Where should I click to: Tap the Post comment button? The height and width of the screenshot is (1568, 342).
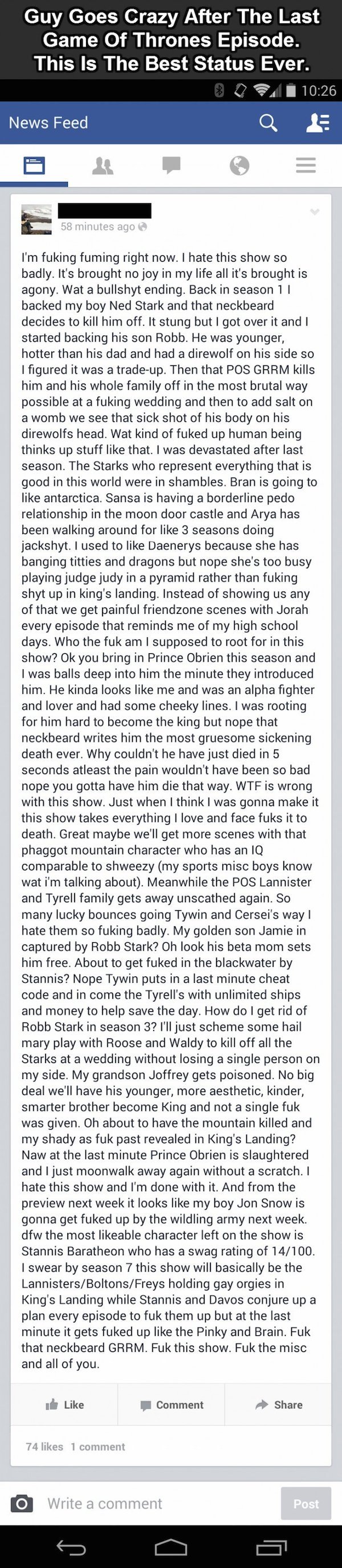[306, 1504]
